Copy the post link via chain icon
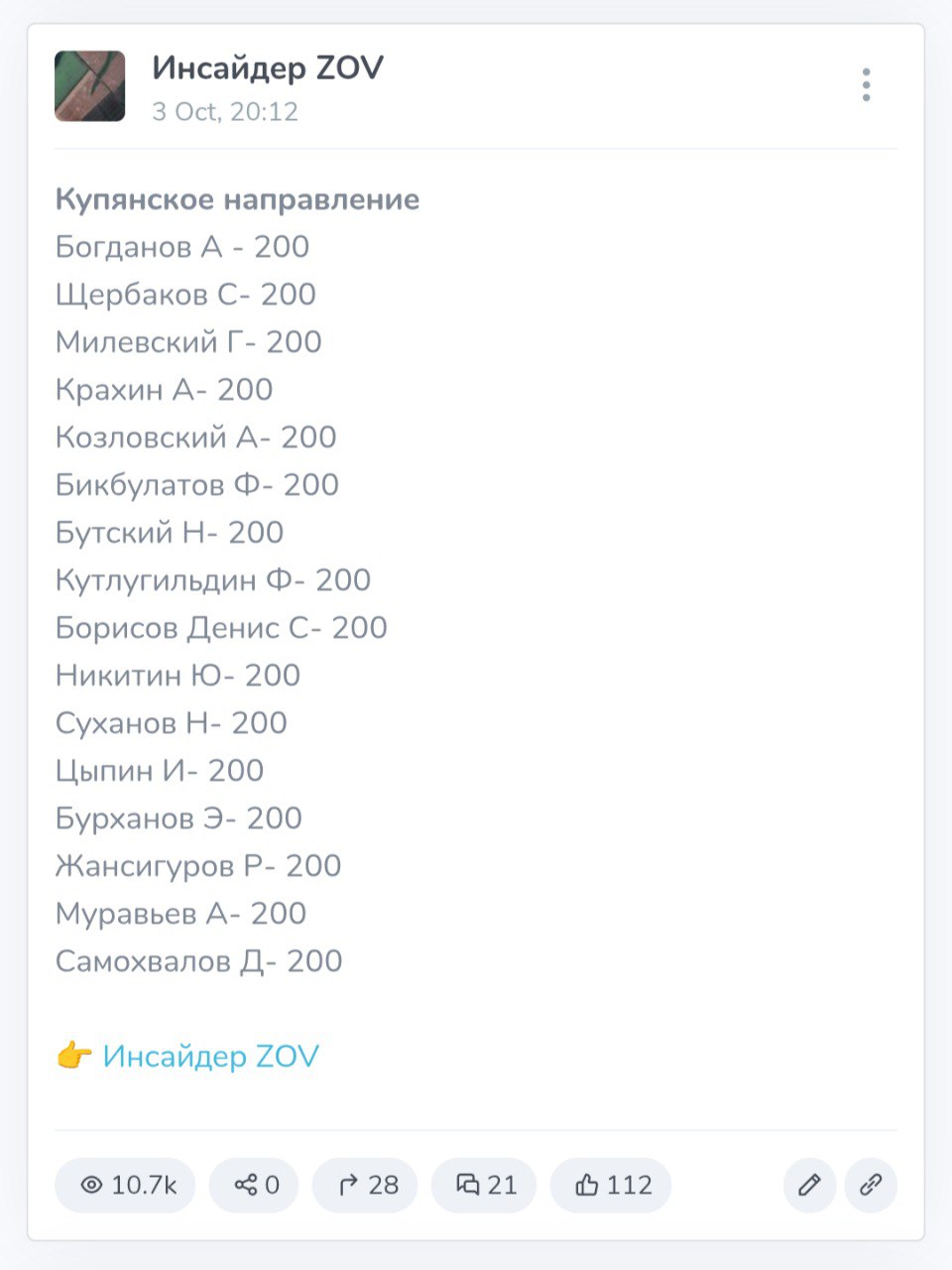Image resolution: width=952 pixels, height=1270 pixels. [871, 1185]
